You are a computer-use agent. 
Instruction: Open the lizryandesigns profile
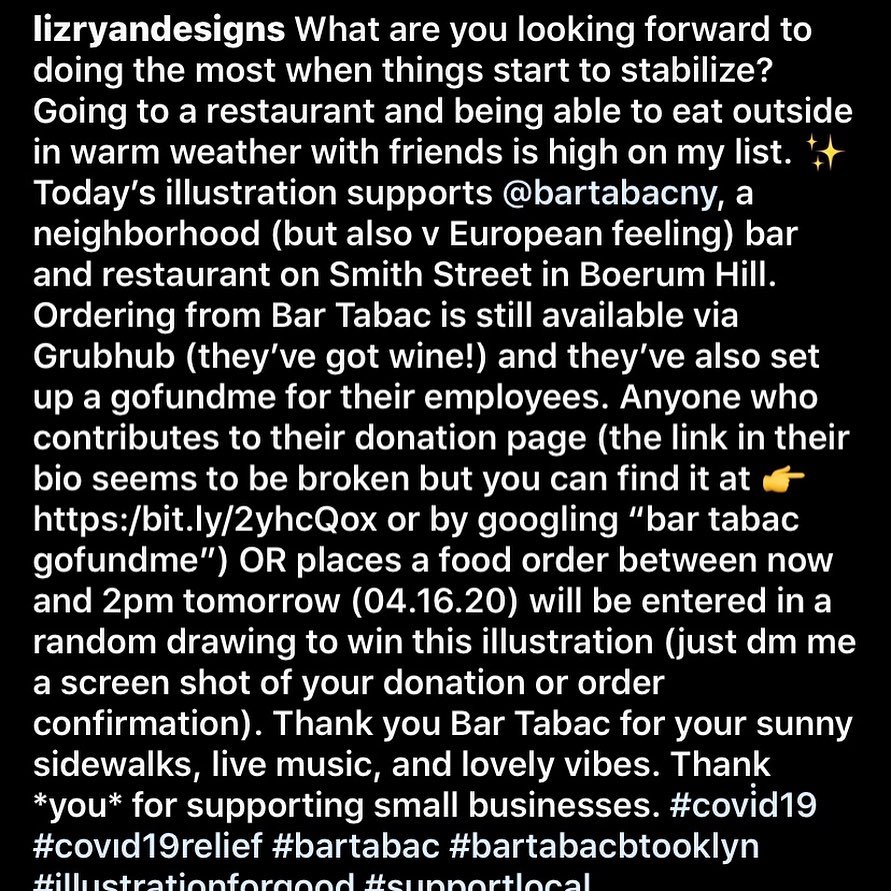(160, 31)
